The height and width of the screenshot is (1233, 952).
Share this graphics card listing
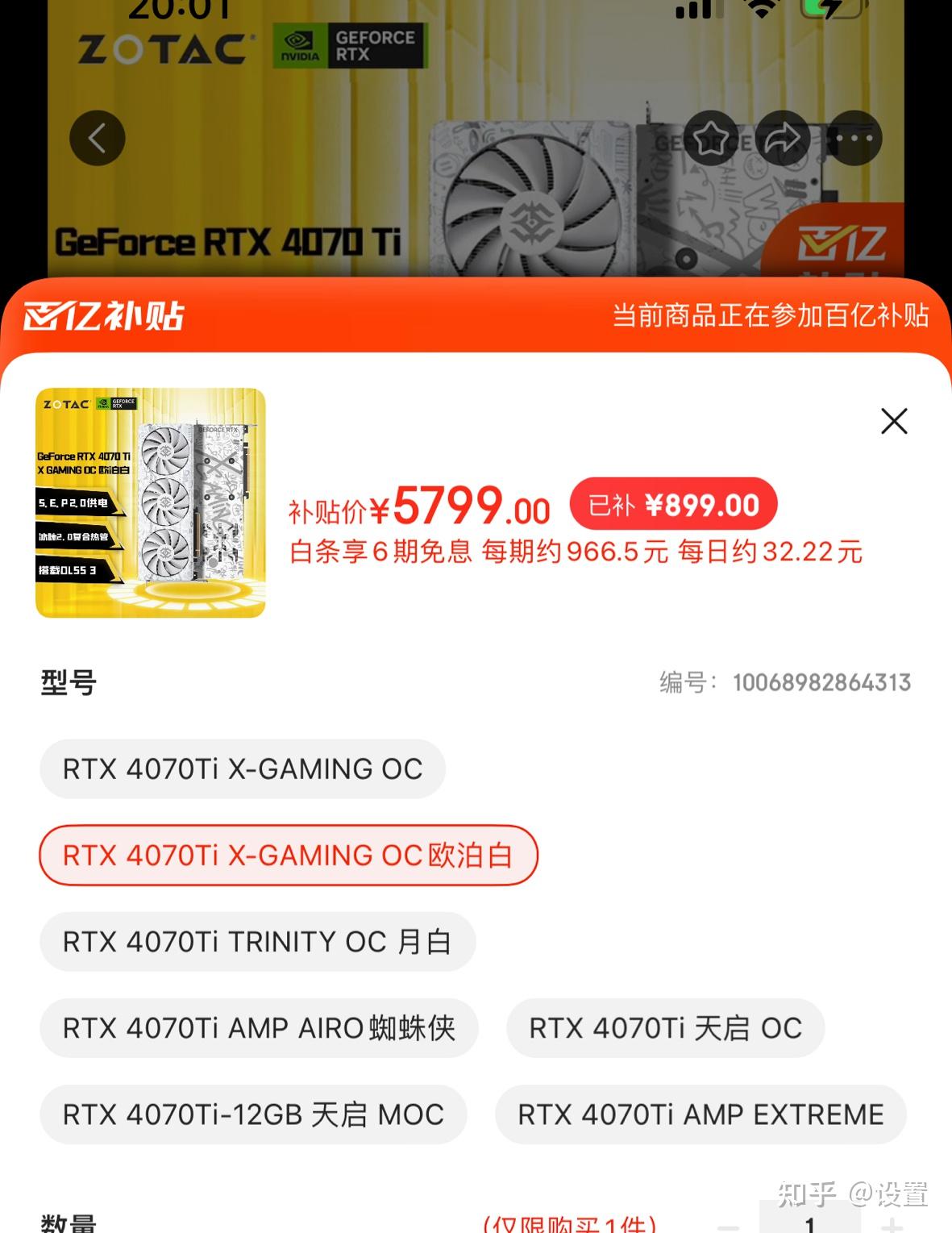(x=782, y=138)
